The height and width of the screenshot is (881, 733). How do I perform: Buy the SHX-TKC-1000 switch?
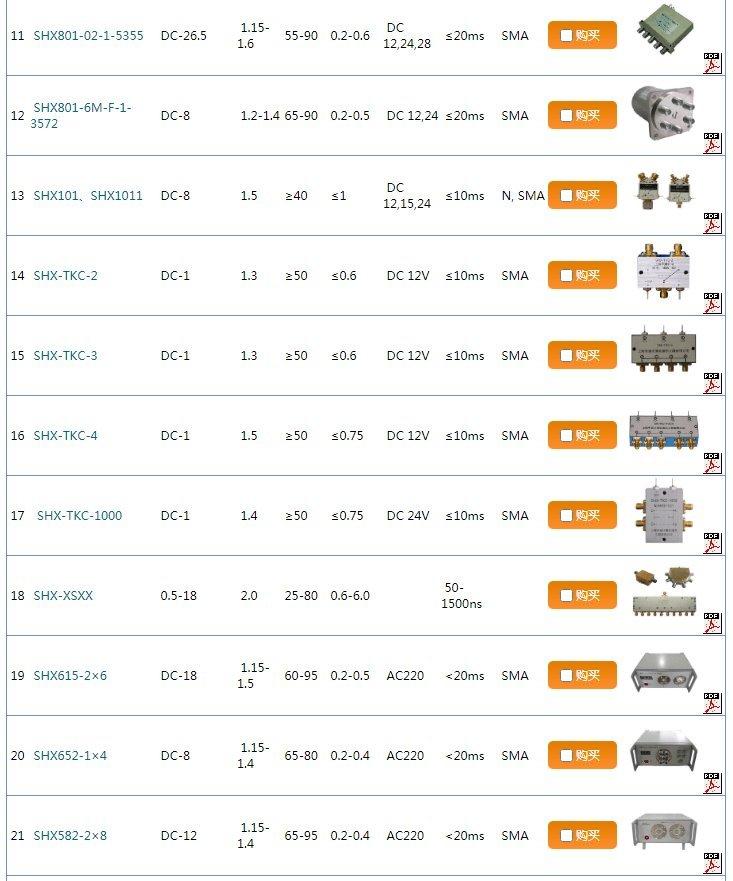(x=582, y=516)
